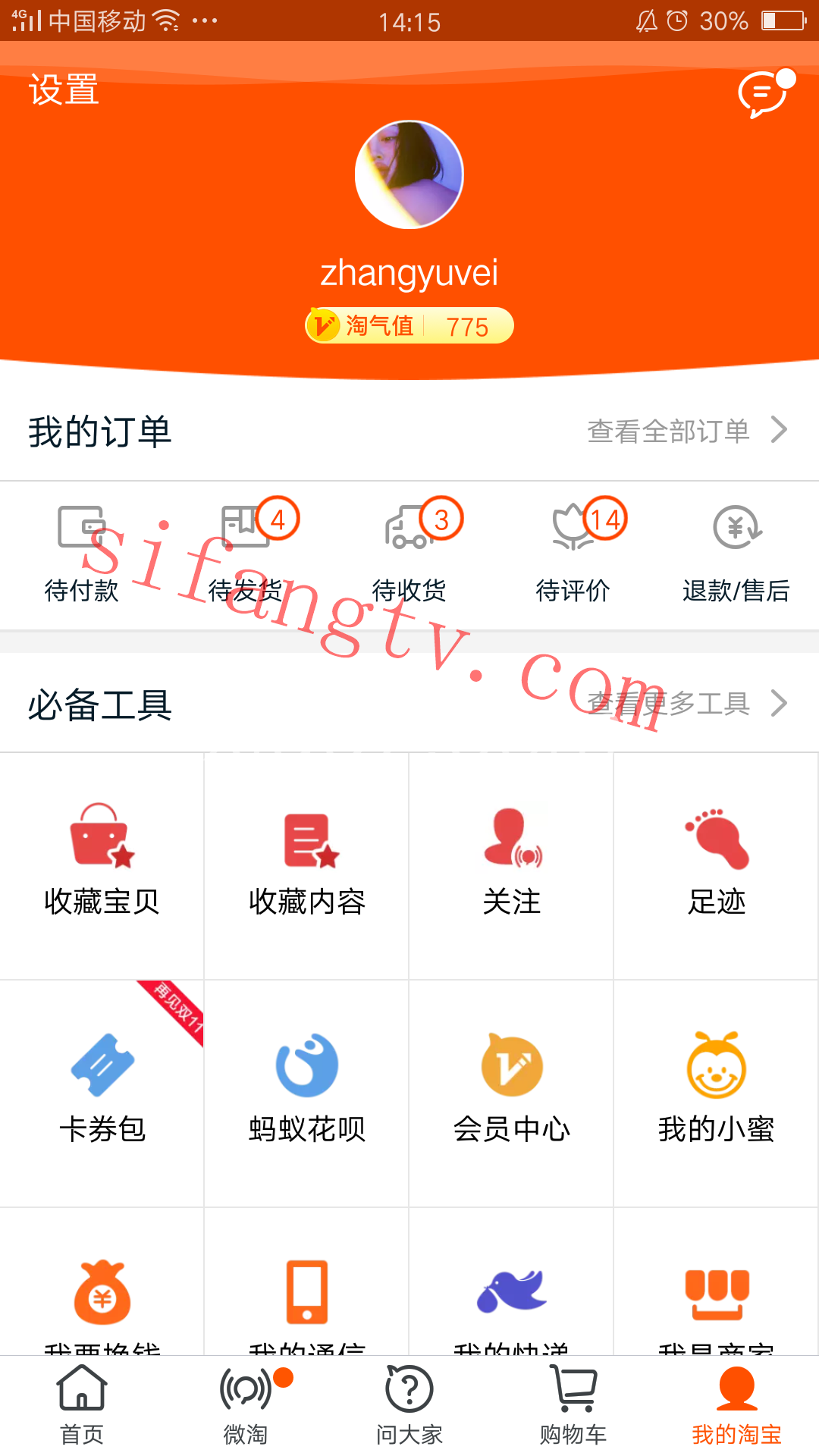Tap the zhangyuvei profile avatar
Viewport: 819px width, 1456px height.
tap(409, 174)
